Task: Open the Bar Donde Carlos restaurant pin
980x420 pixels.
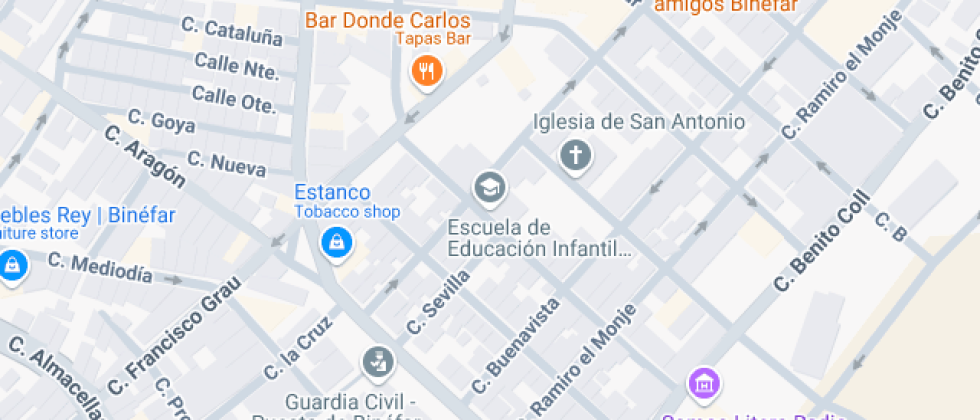Action: 428,70
